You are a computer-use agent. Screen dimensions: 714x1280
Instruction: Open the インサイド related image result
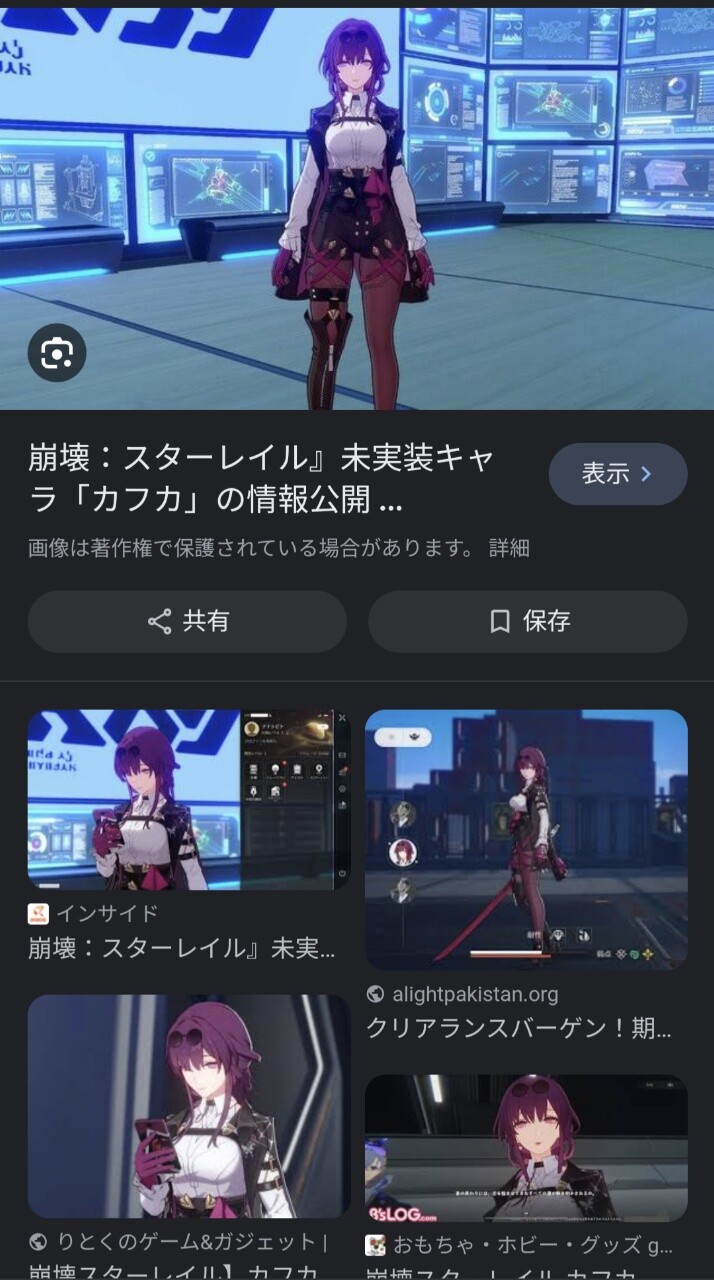click(x=188, y=800)
